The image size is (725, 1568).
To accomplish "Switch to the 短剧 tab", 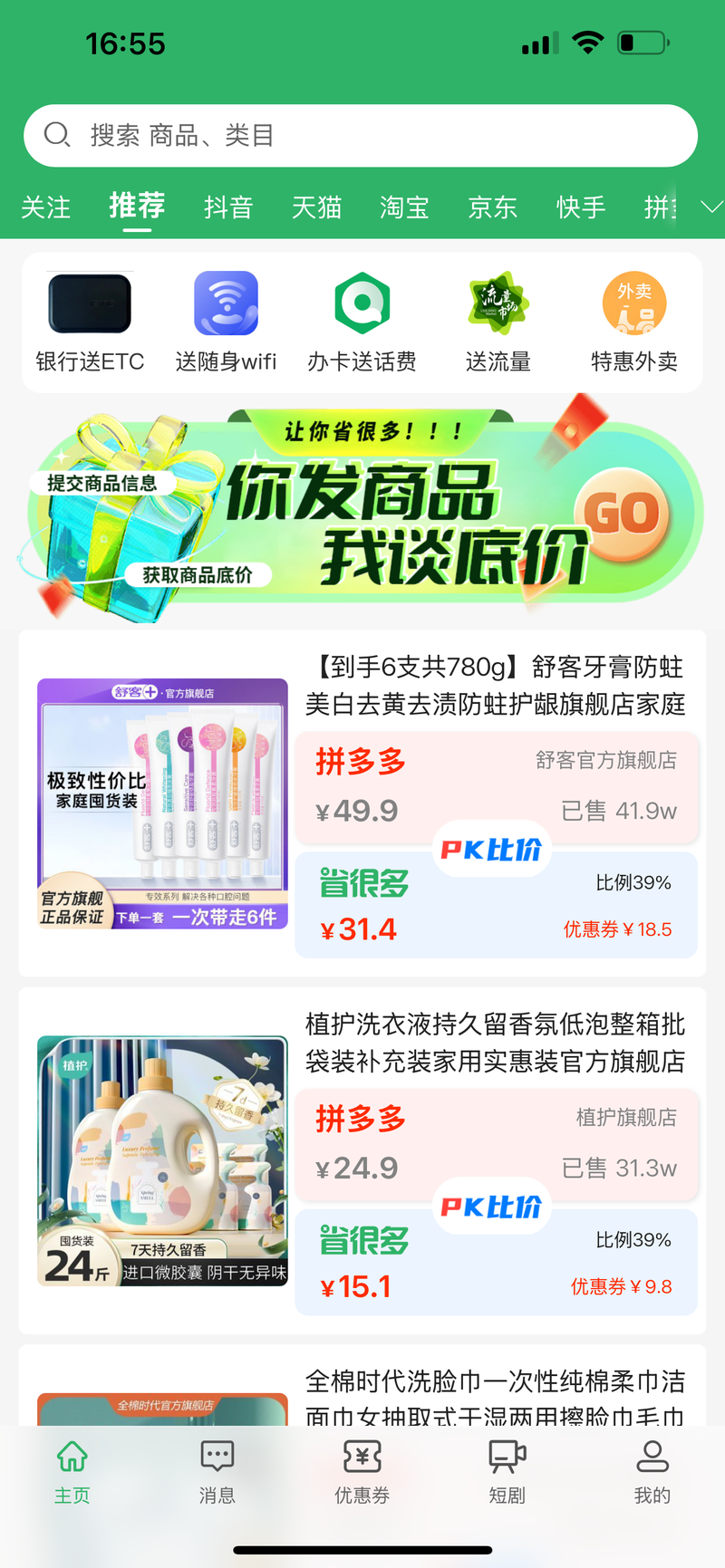I will point(507,1472).
